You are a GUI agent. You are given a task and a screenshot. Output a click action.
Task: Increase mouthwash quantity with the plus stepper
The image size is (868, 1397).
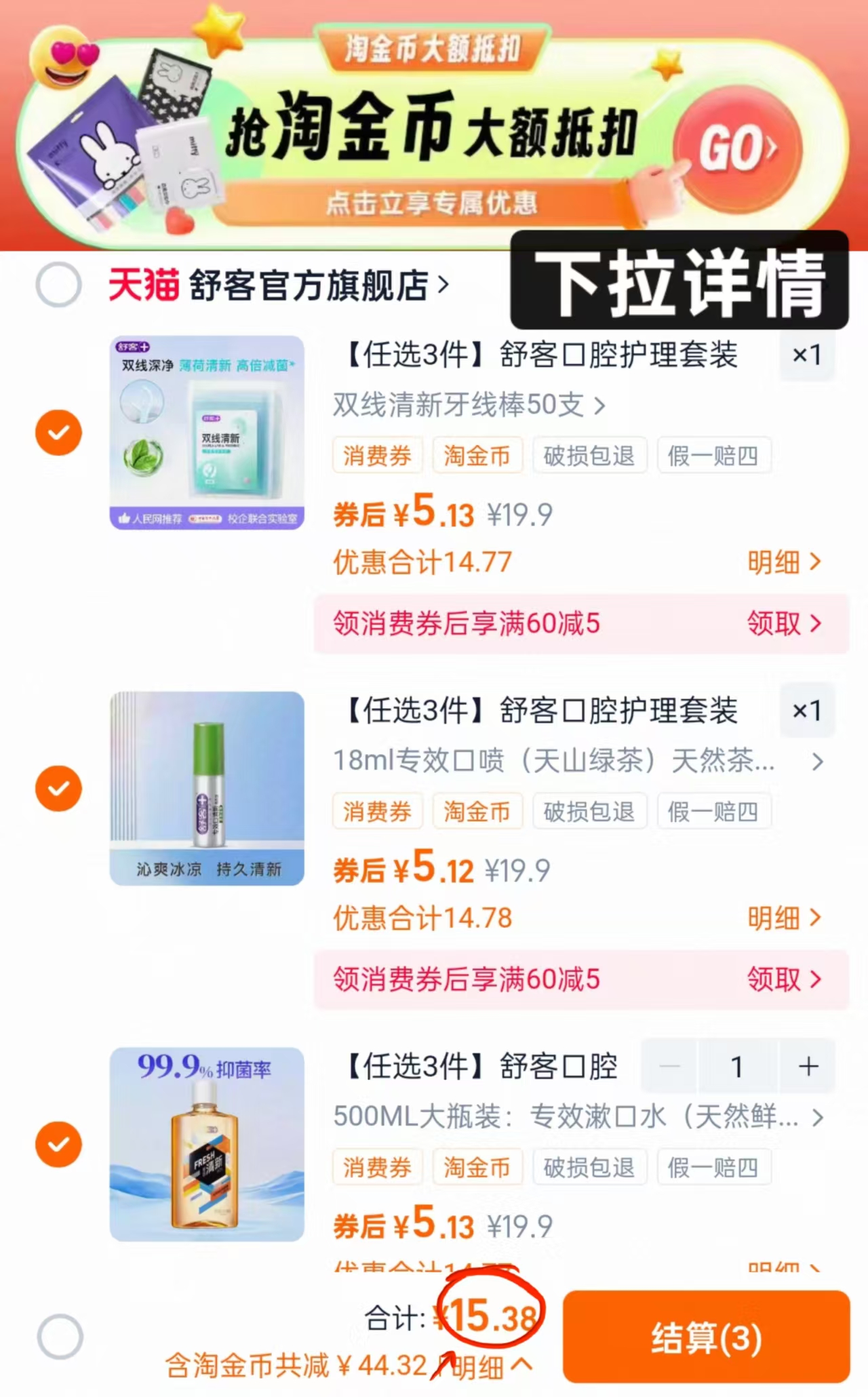coord(808,1067)
